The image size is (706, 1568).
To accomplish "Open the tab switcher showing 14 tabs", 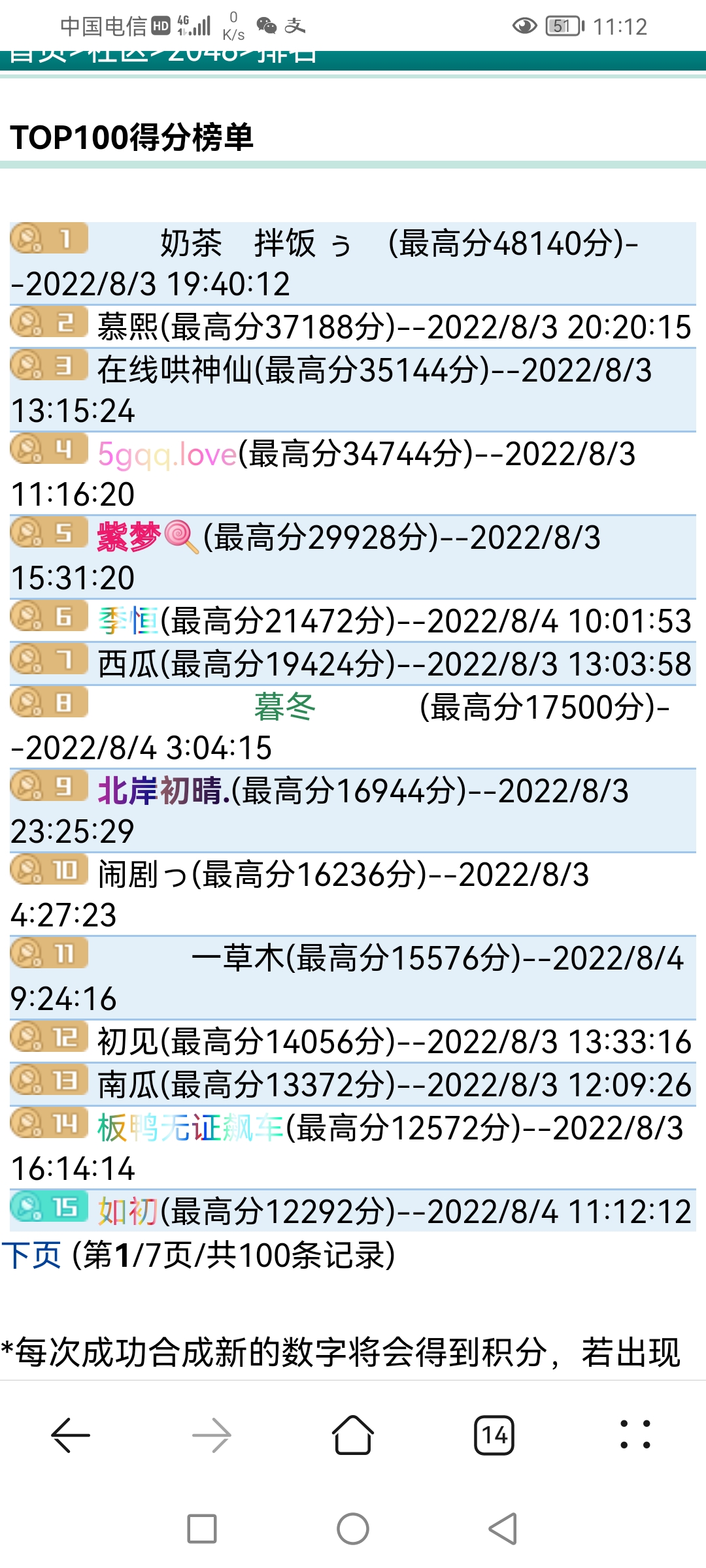I will [494, 1435].
